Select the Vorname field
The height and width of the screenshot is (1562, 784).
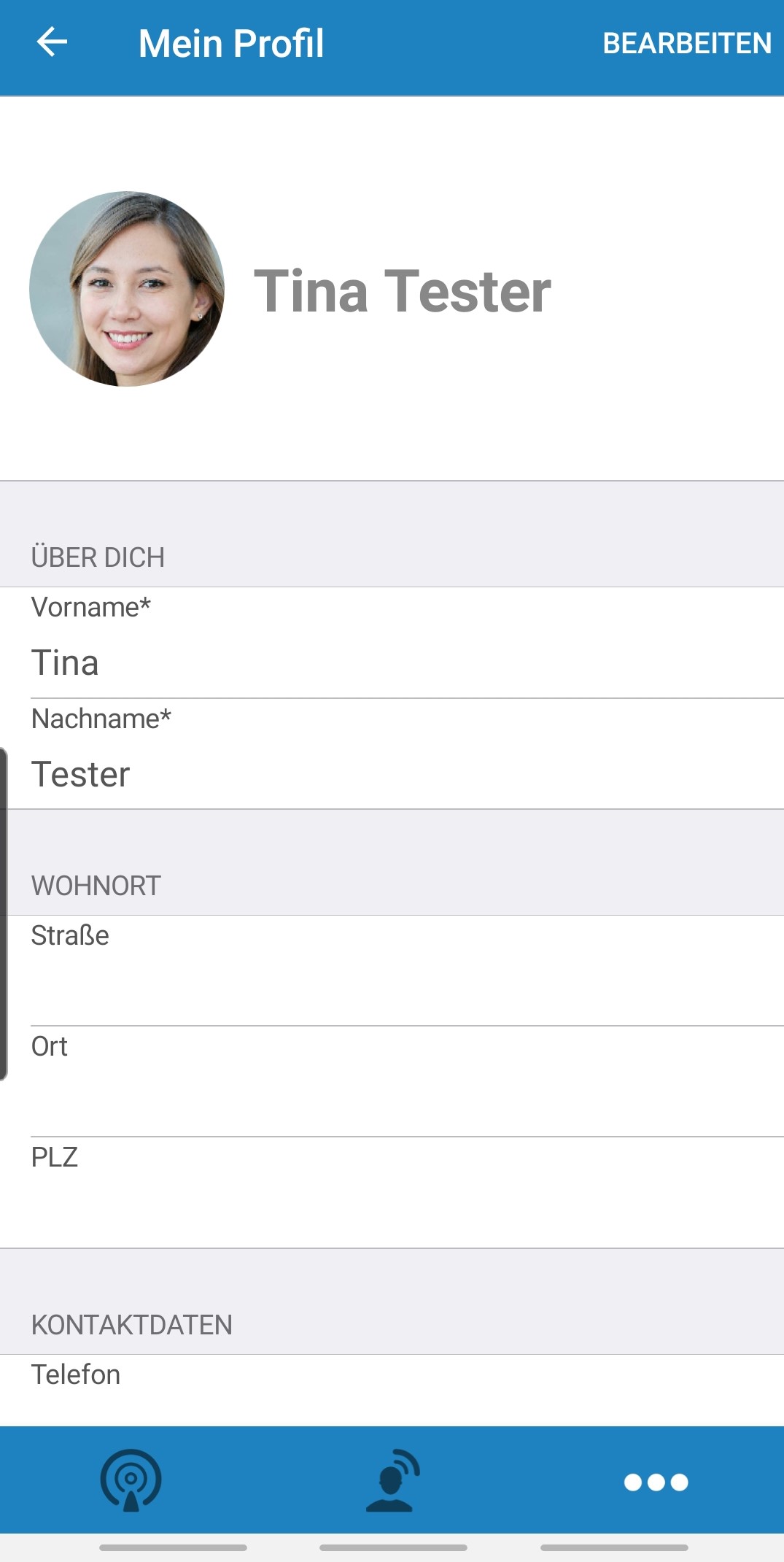(392, 643)
